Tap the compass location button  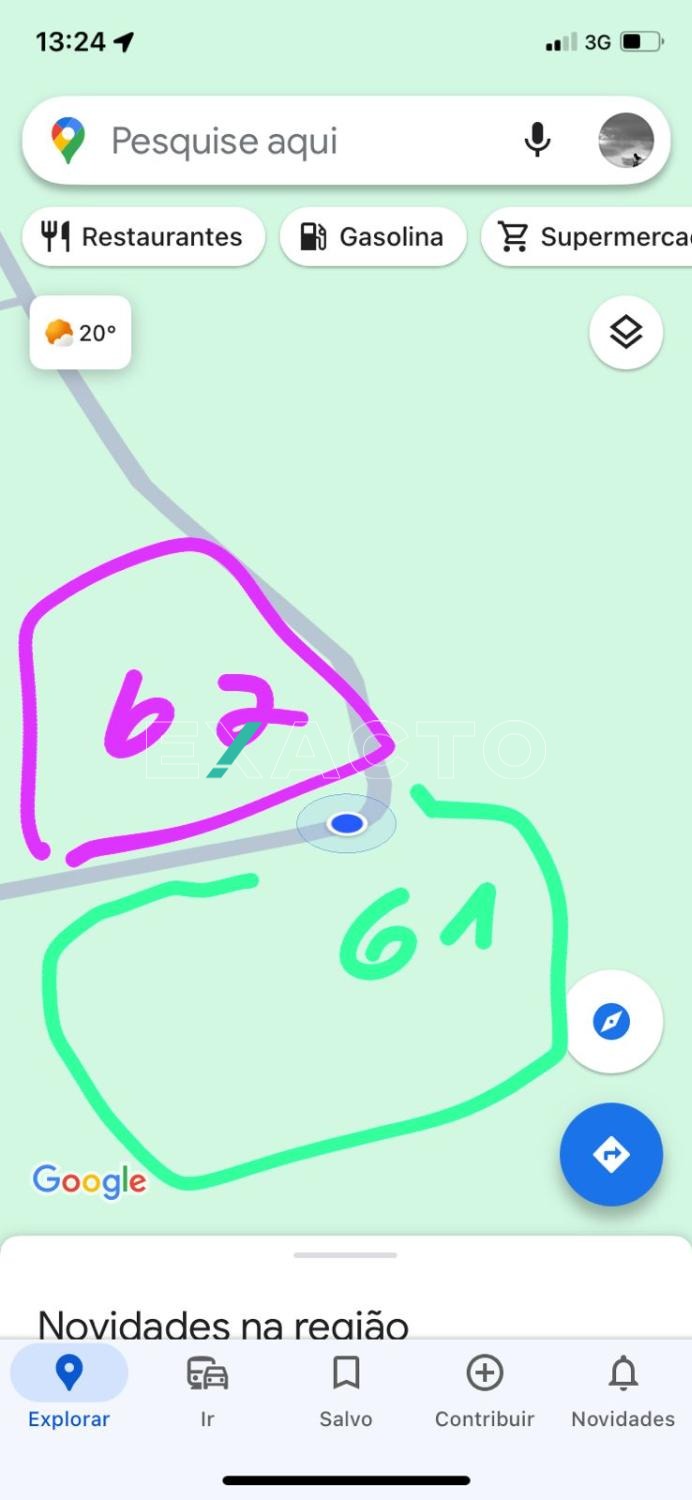coord(611,1022)
